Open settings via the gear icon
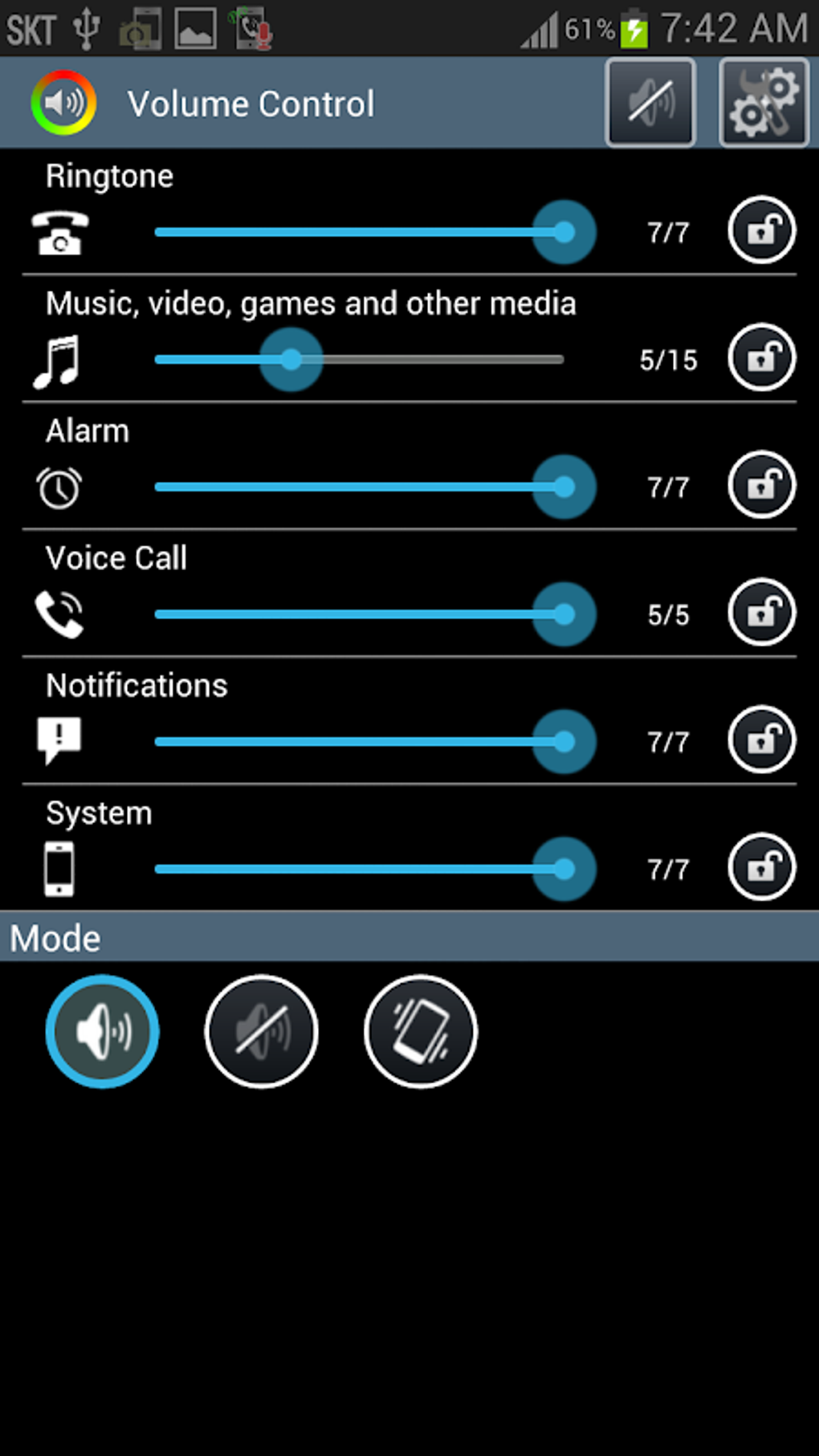Screen dimensions: 819x1456 tap(764, 103)
